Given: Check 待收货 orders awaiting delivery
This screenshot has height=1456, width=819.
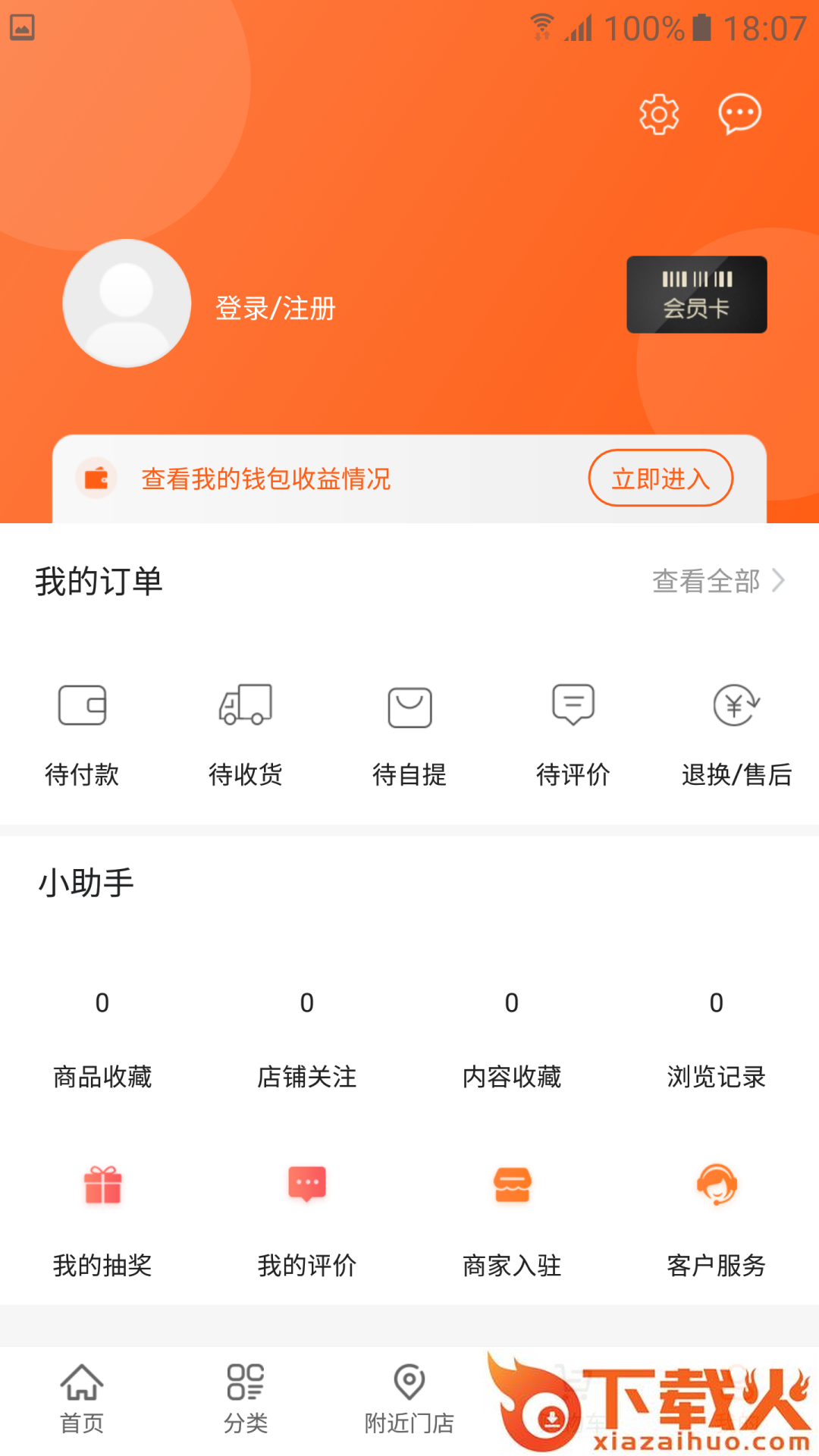Looking at the screenshot, I should pos(246,733).
